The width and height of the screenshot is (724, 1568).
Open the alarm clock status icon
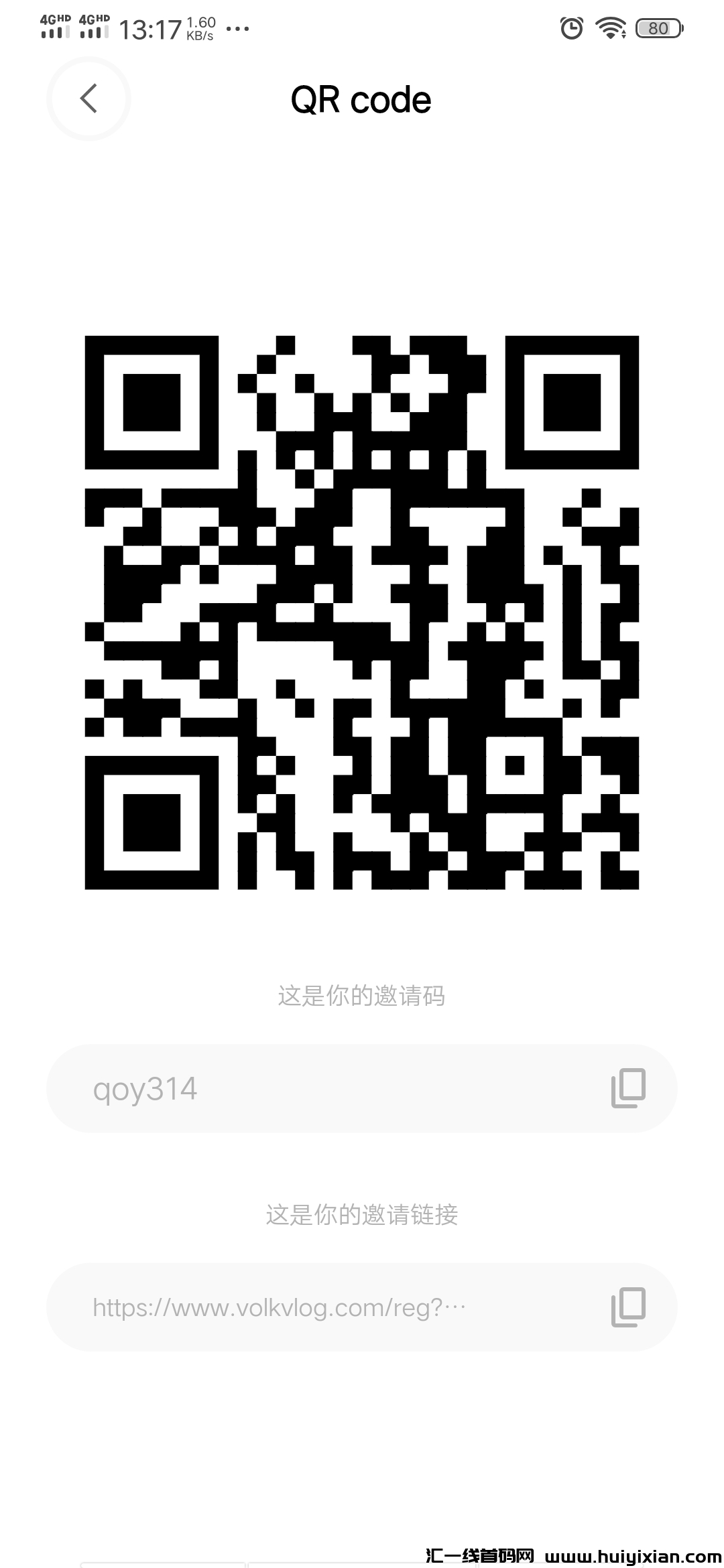tap(570, 29)
